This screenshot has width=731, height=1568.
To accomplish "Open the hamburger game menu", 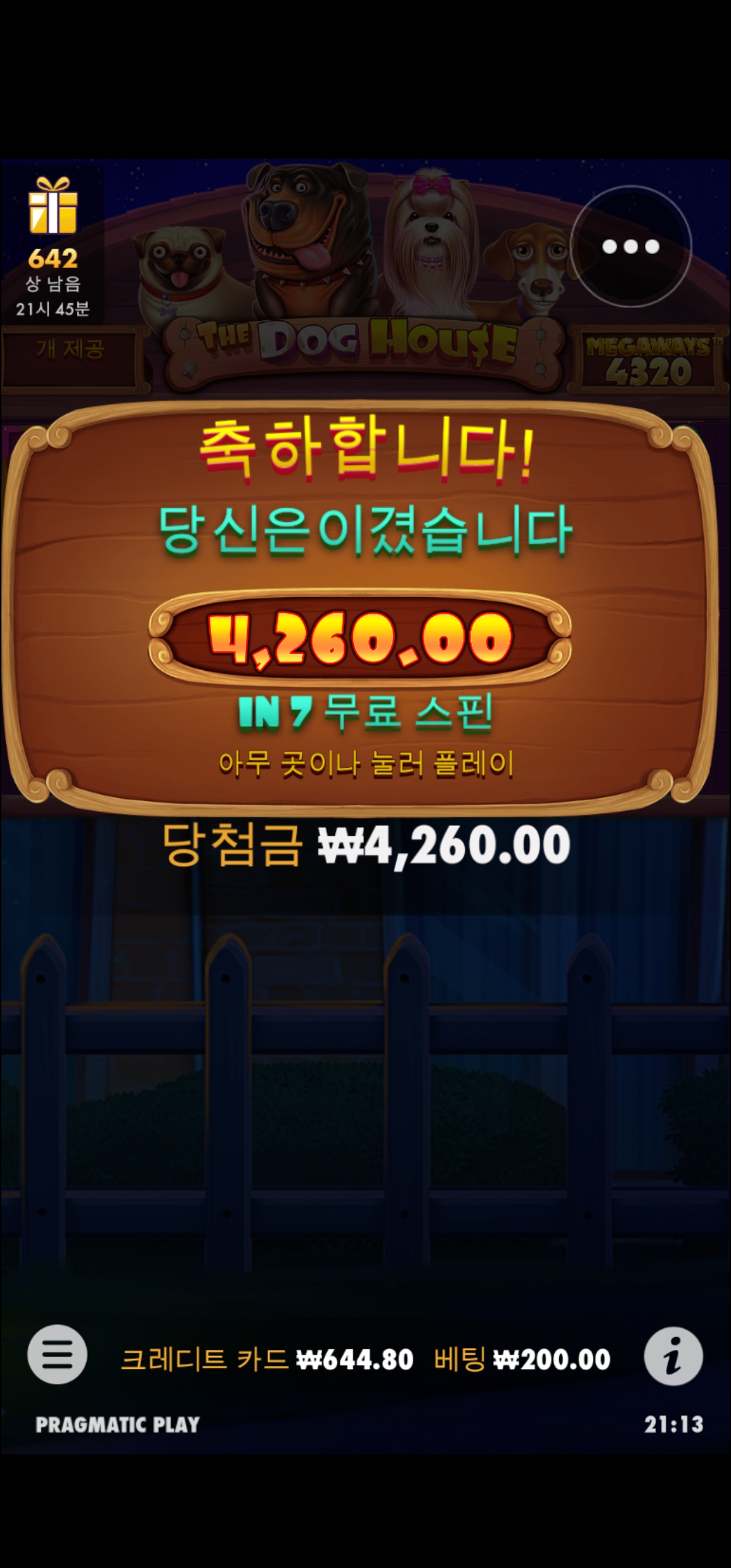I will click(58, 1354).
